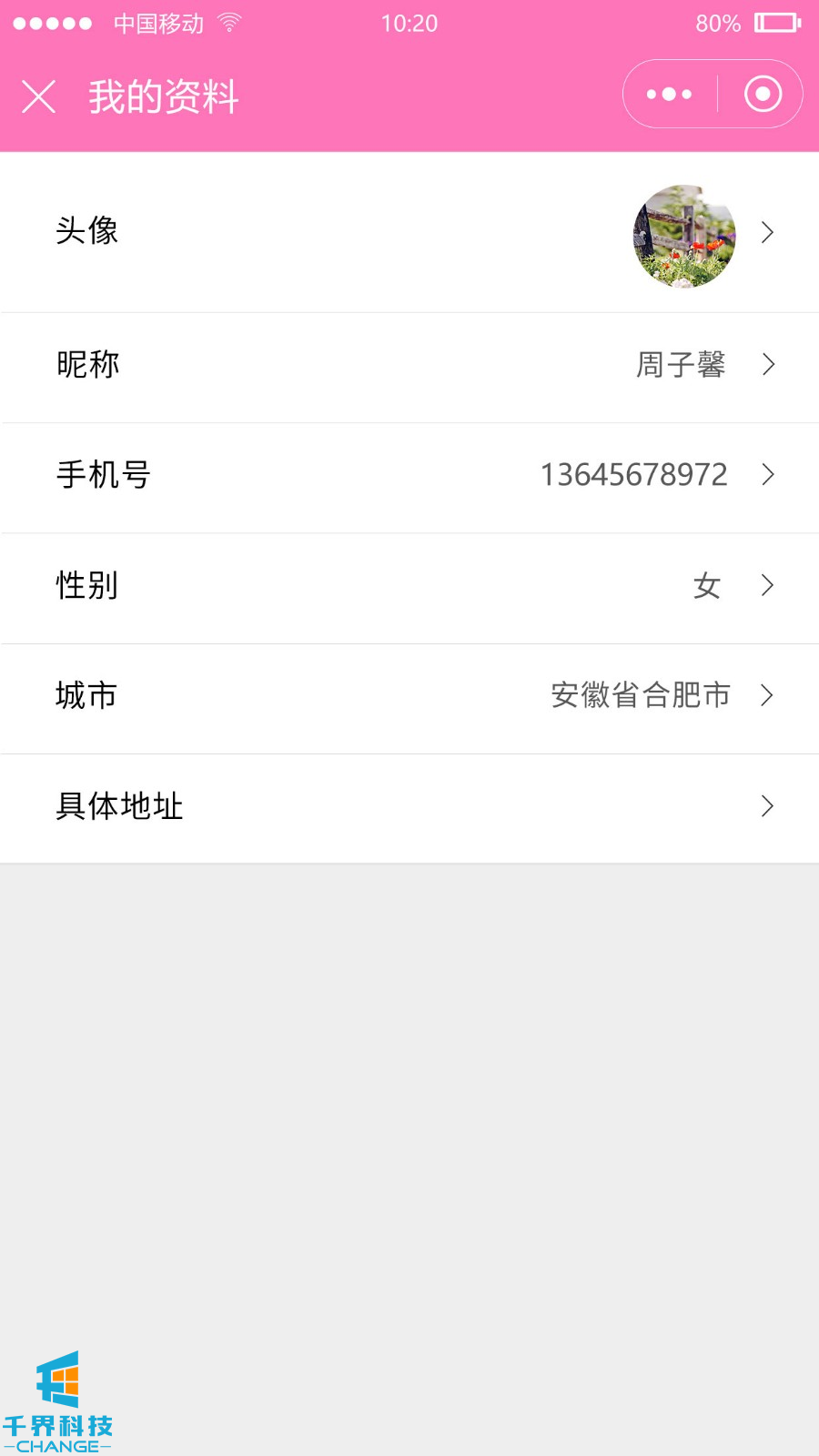The height and width of the screenshot is (1456, 819).
Task: Change the 城市 city setting
Action: [x=409, y=696]
